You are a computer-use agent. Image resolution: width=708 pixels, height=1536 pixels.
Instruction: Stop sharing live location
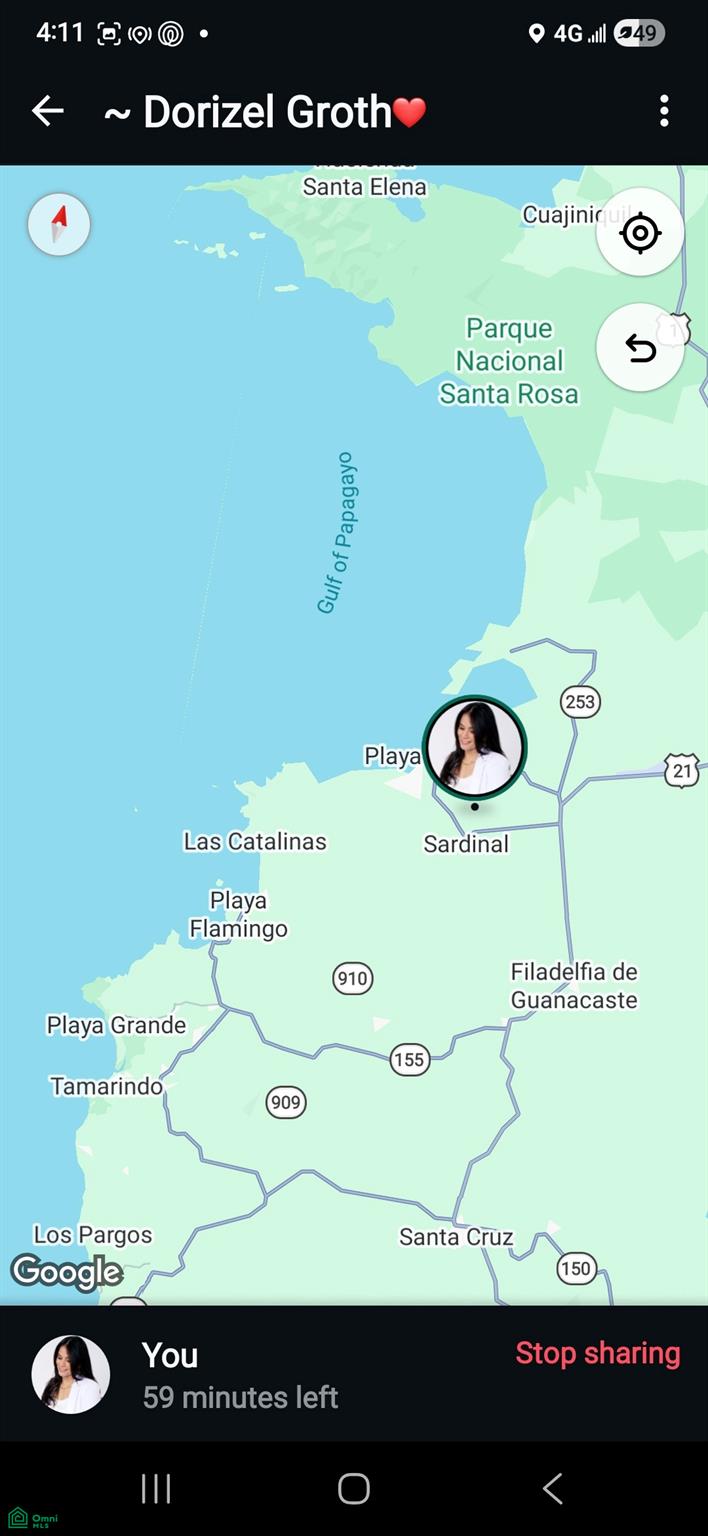click(x=598, y=1353)
